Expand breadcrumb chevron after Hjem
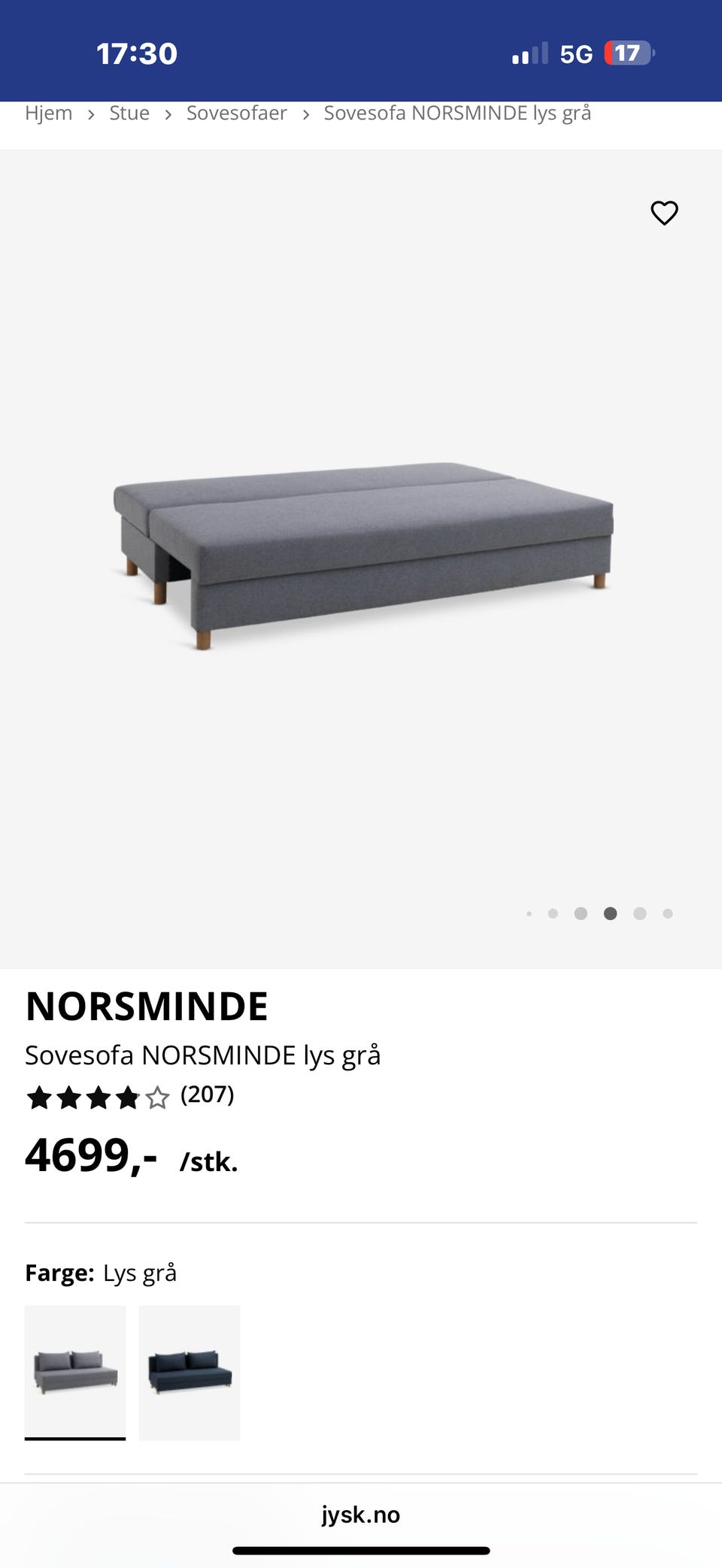 [91, 113]
